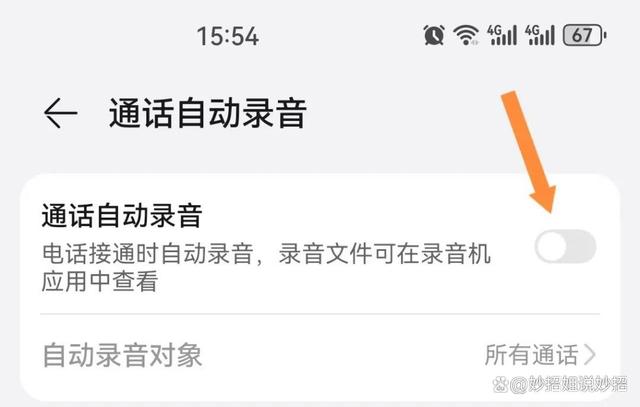Open the 自动录音对象 setting row
The image size is (640, 407).
[x=320, y=354]
